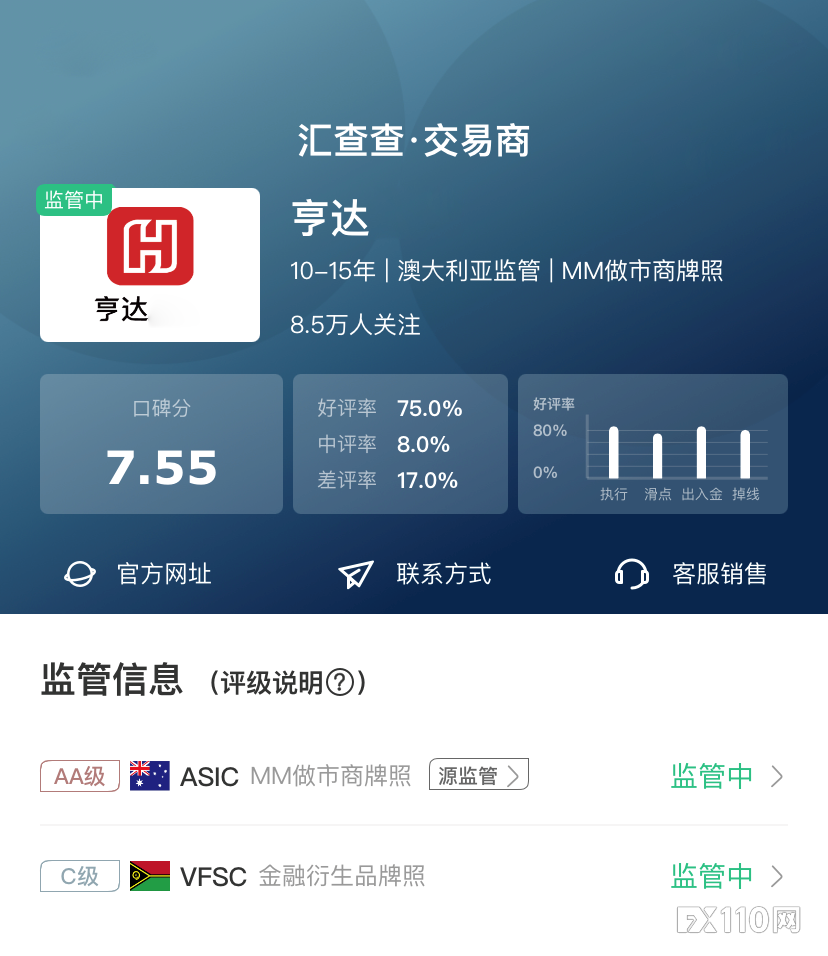
Task: Select the 监管信息 section heading
Action: [112, 680]
